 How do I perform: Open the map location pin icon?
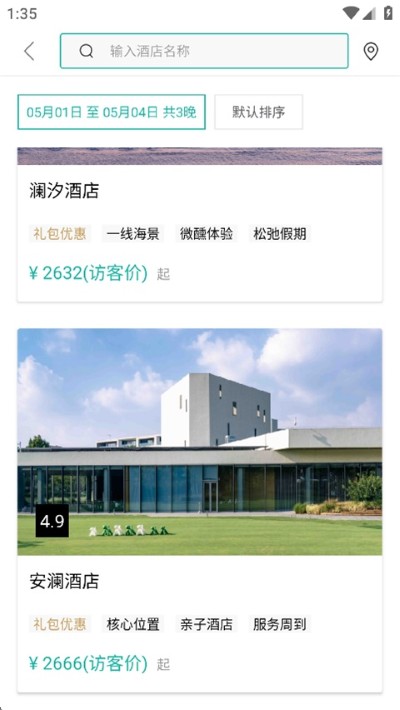(x=371, y=51)
